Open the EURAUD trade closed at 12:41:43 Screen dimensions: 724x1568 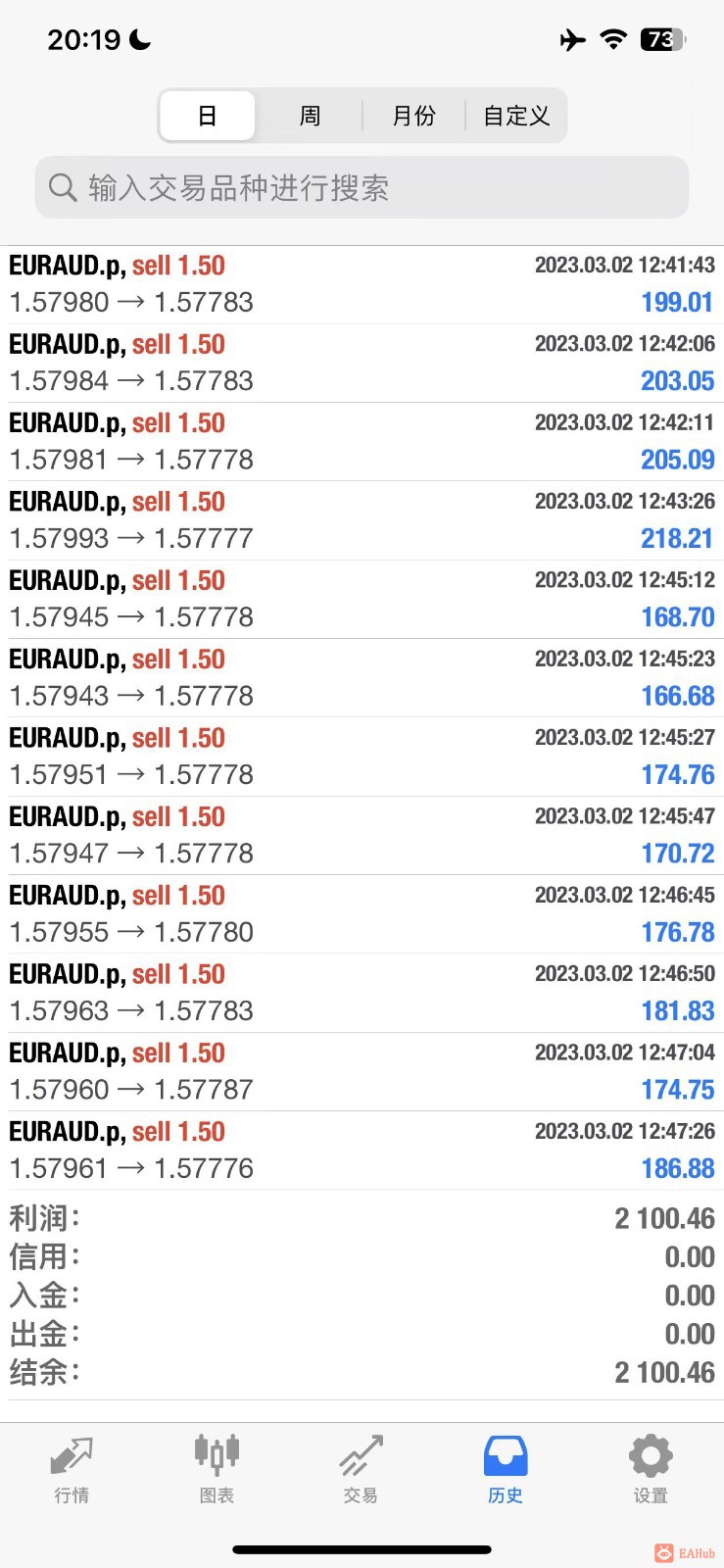pyautogui.click(x=362, y=284)
